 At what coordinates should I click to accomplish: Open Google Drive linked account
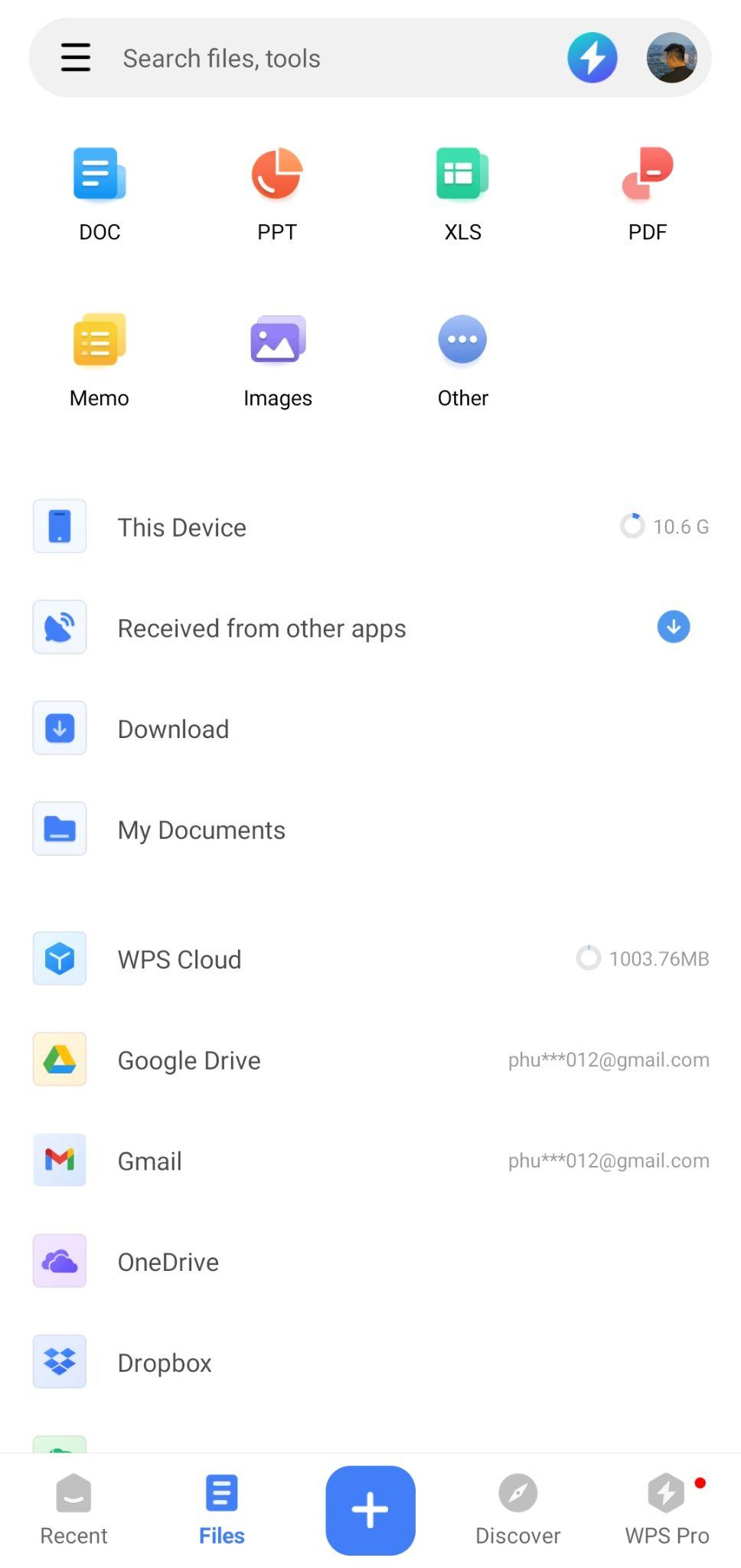pos(306,1060)
